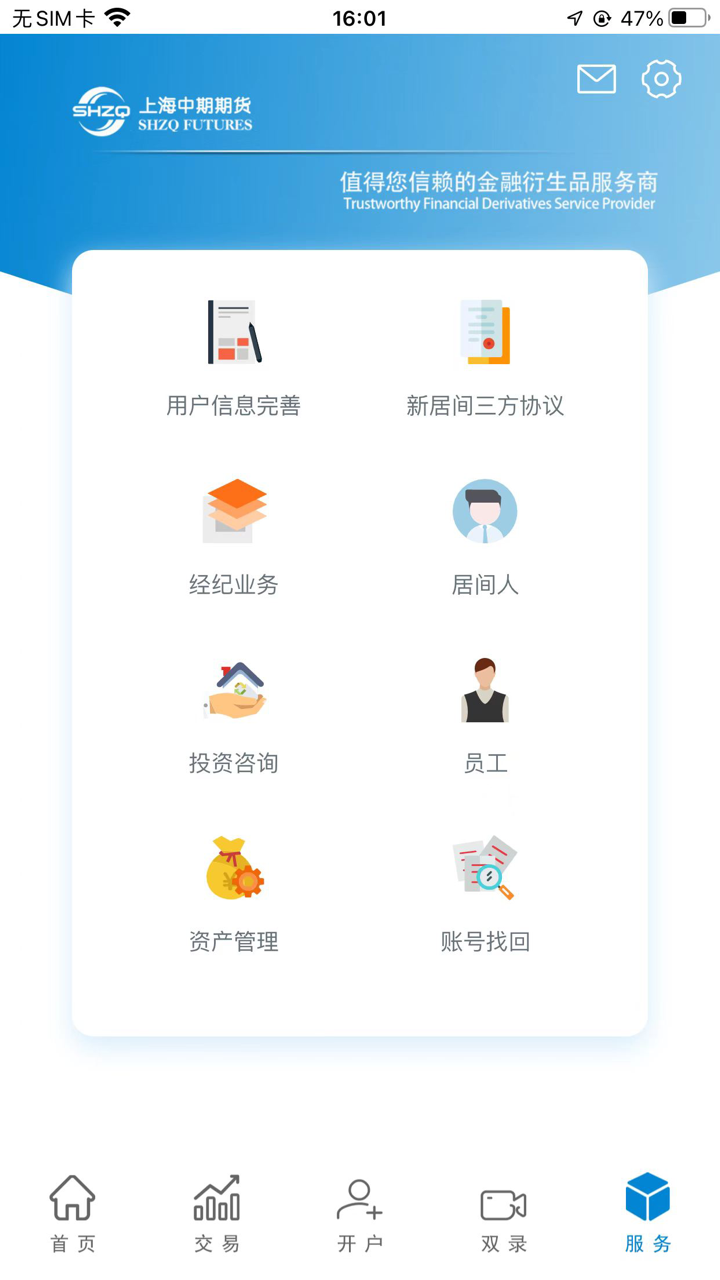Open 投资咨询

[x=234, y=714]
